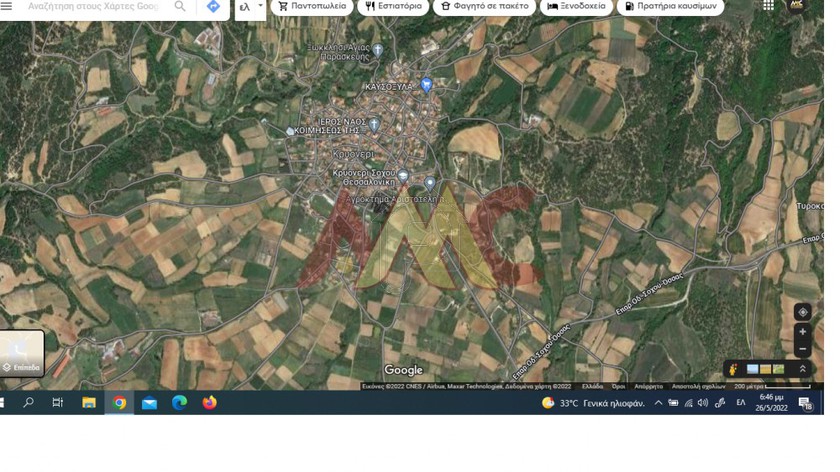Image resolution: width=840 pixels, height=472 pixels.
Task: Tap the Google Maps search box
Action: [95, 6]
